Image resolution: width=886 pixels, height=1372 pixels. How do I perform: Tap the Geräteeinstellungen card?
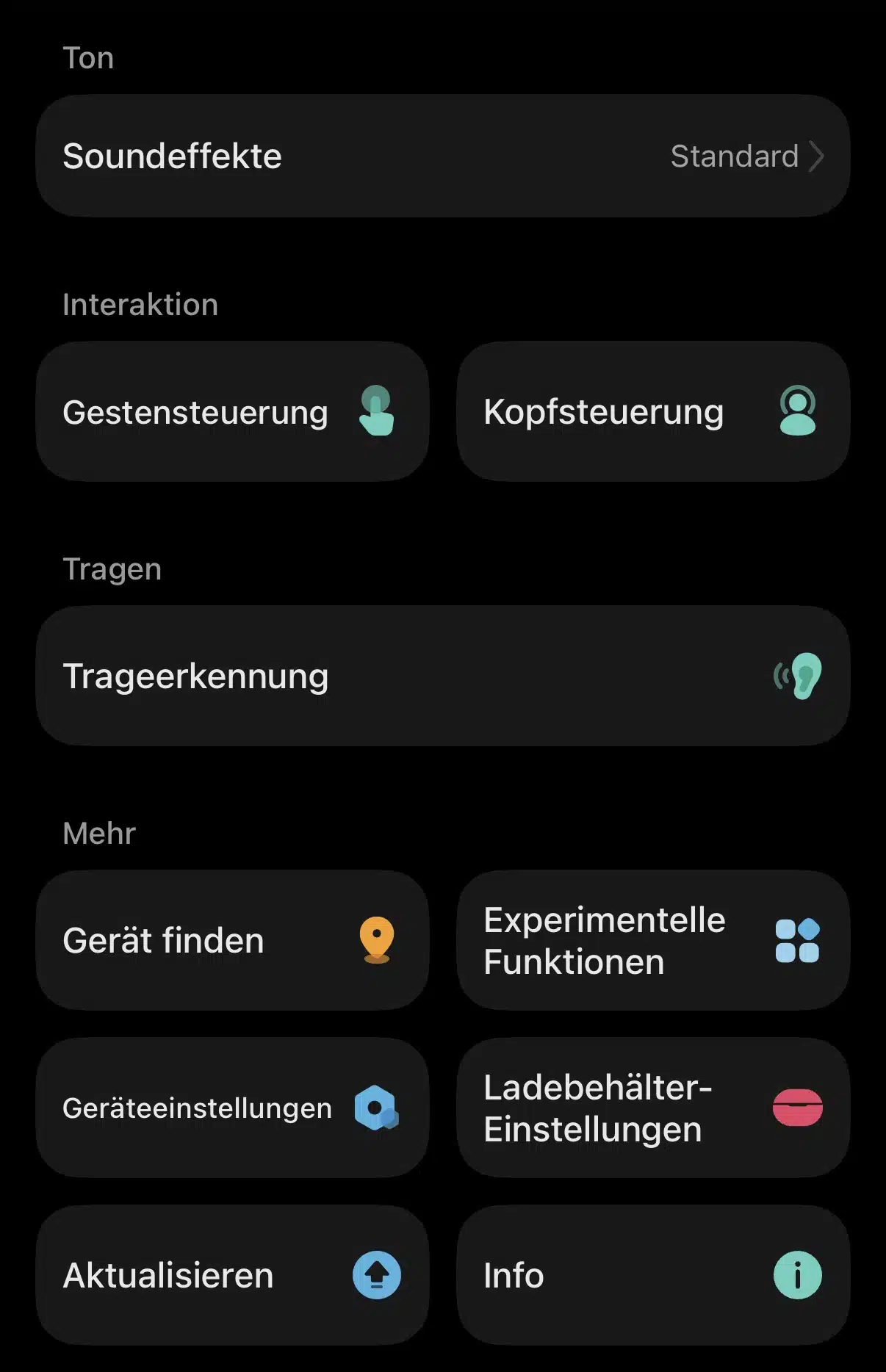(232, 1108)
